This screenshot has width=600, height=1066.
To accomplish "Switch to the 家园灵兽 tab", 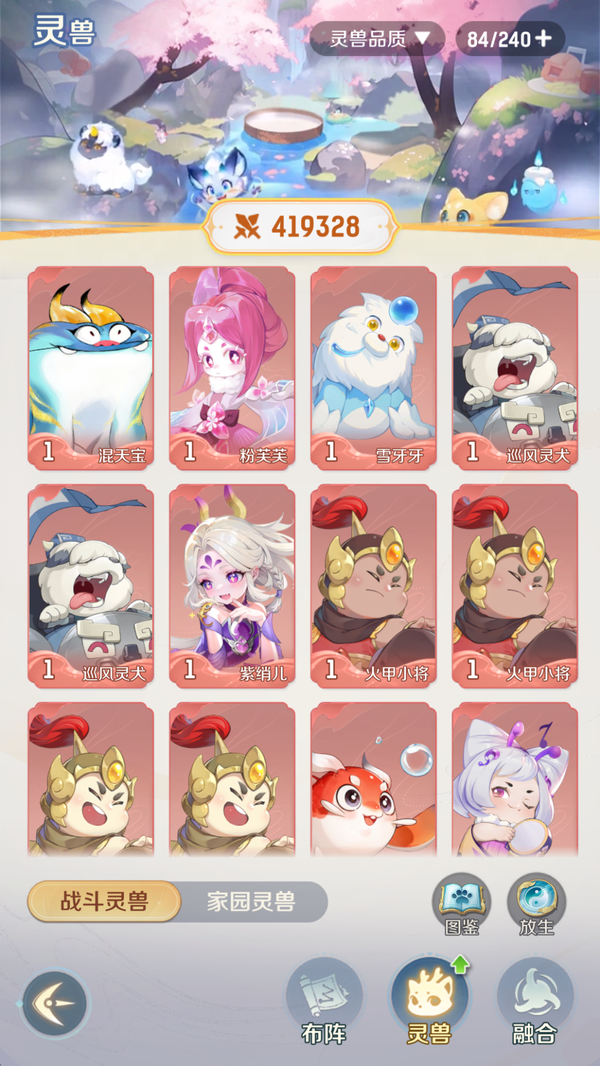I will pyautogui.click(x=250, y=902).
